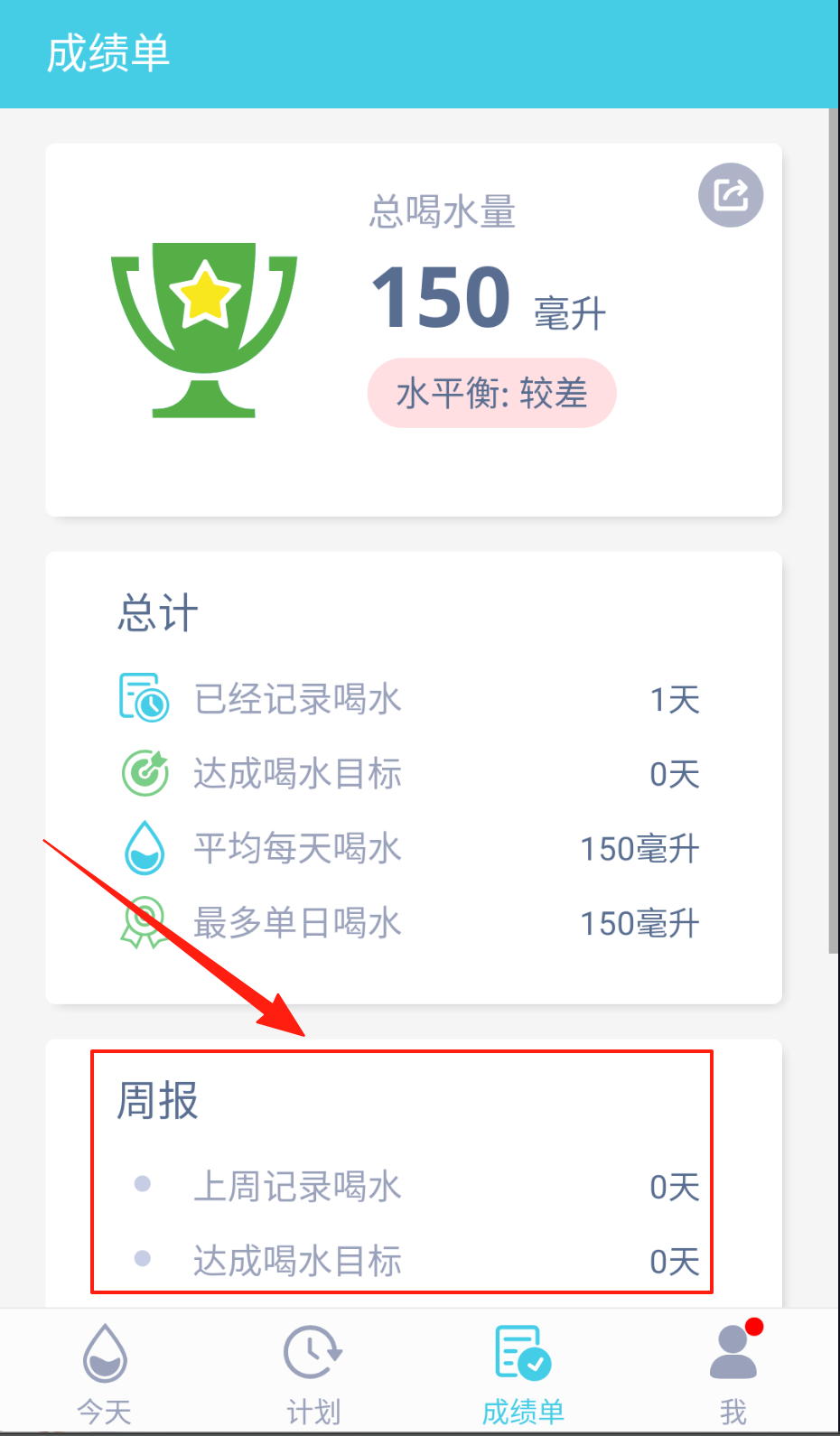
Task: Select the 成绩单 tab
Action: pyautogui.click(x=523, y=1373)
